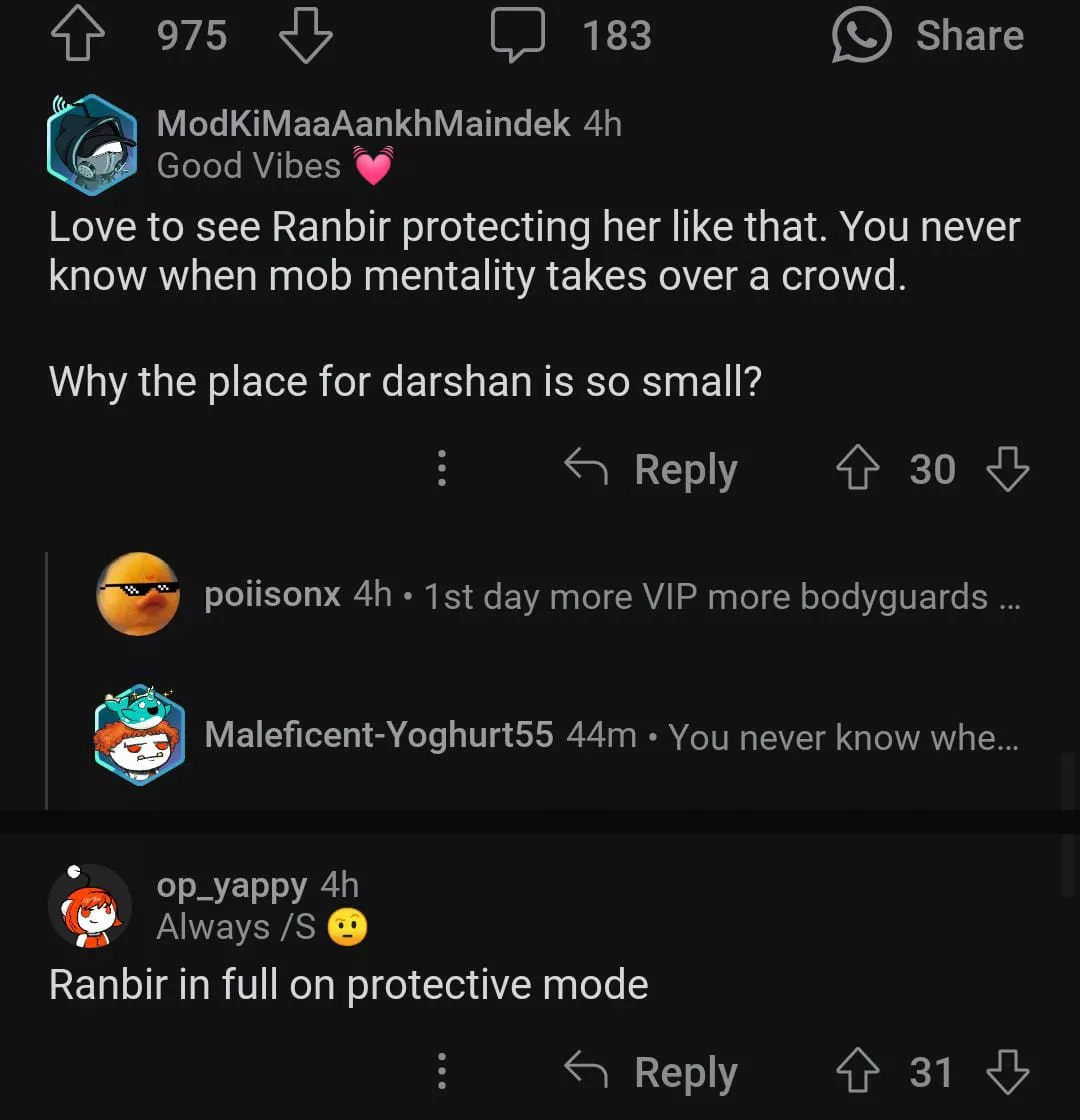This screenshot has width=1080, height=1120.
Task: Upvote ModKiMaaAankhMaindek's comment
Action: point(855,469)
